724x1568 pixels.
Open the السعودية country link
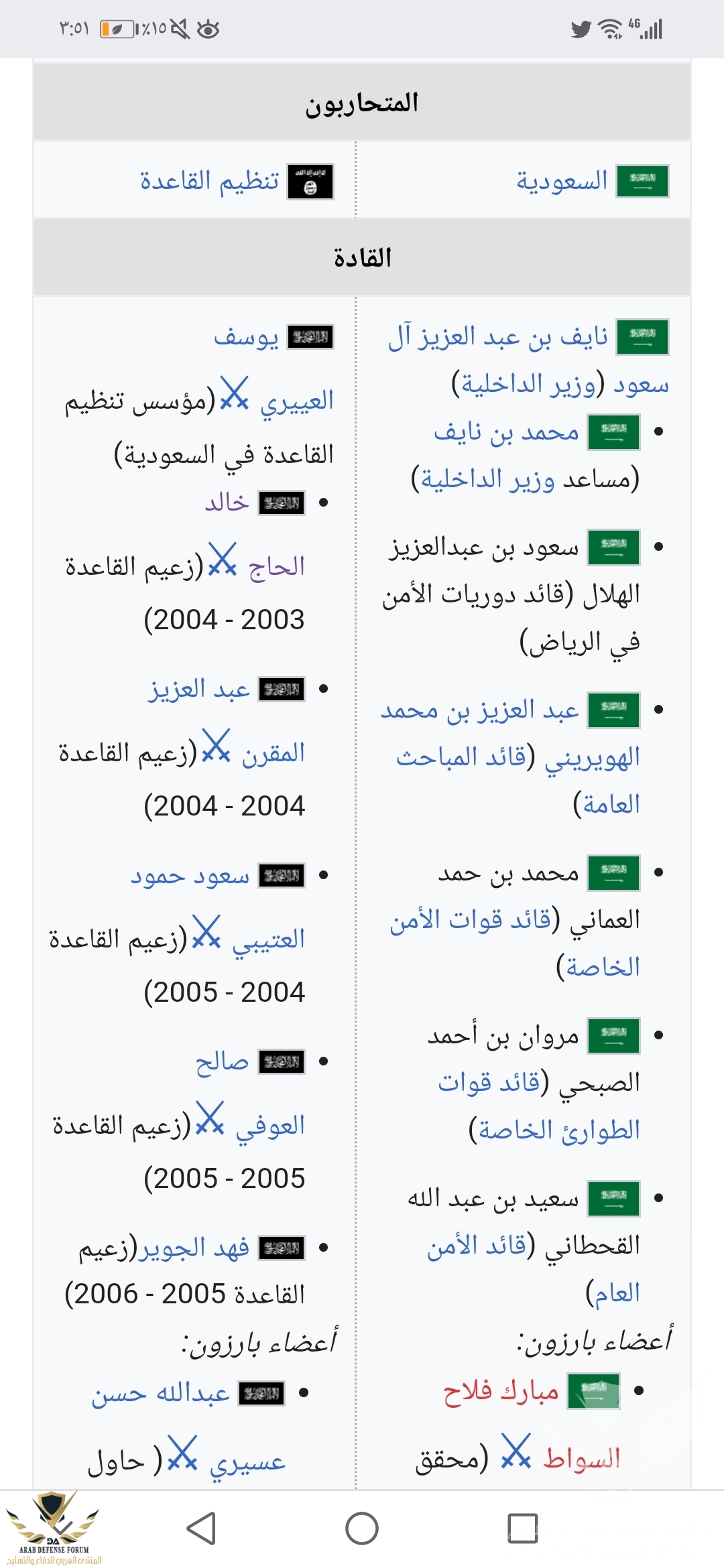pyautogui.click(x=562, y=181)
